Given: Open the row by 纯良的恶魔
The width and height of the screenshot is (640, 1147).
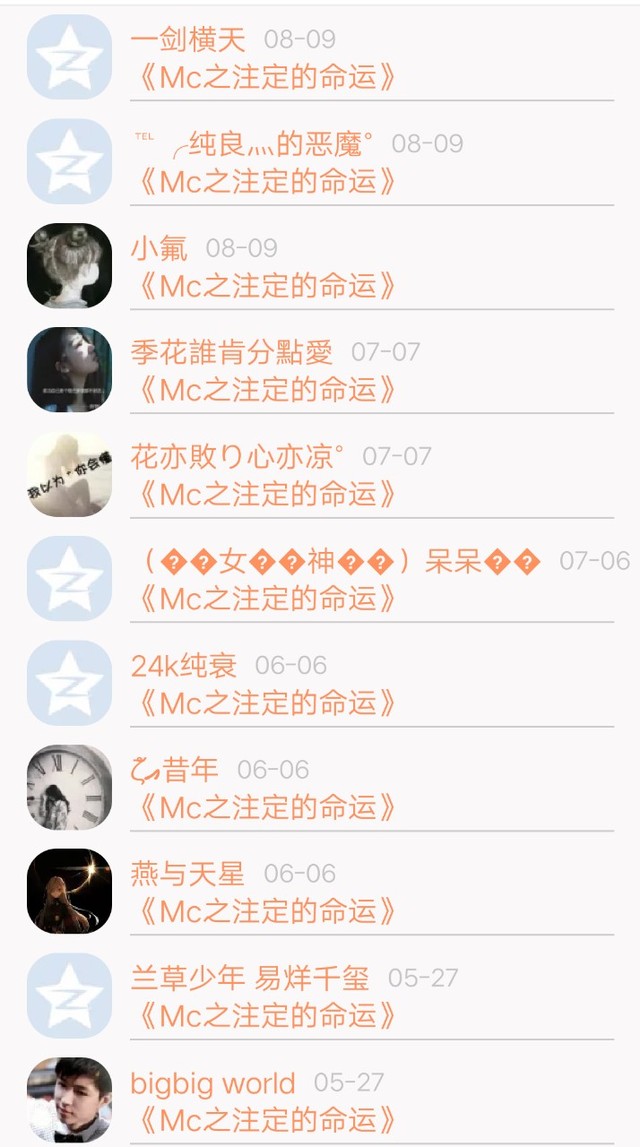Looking at the screenshot, I should (320, 161).
